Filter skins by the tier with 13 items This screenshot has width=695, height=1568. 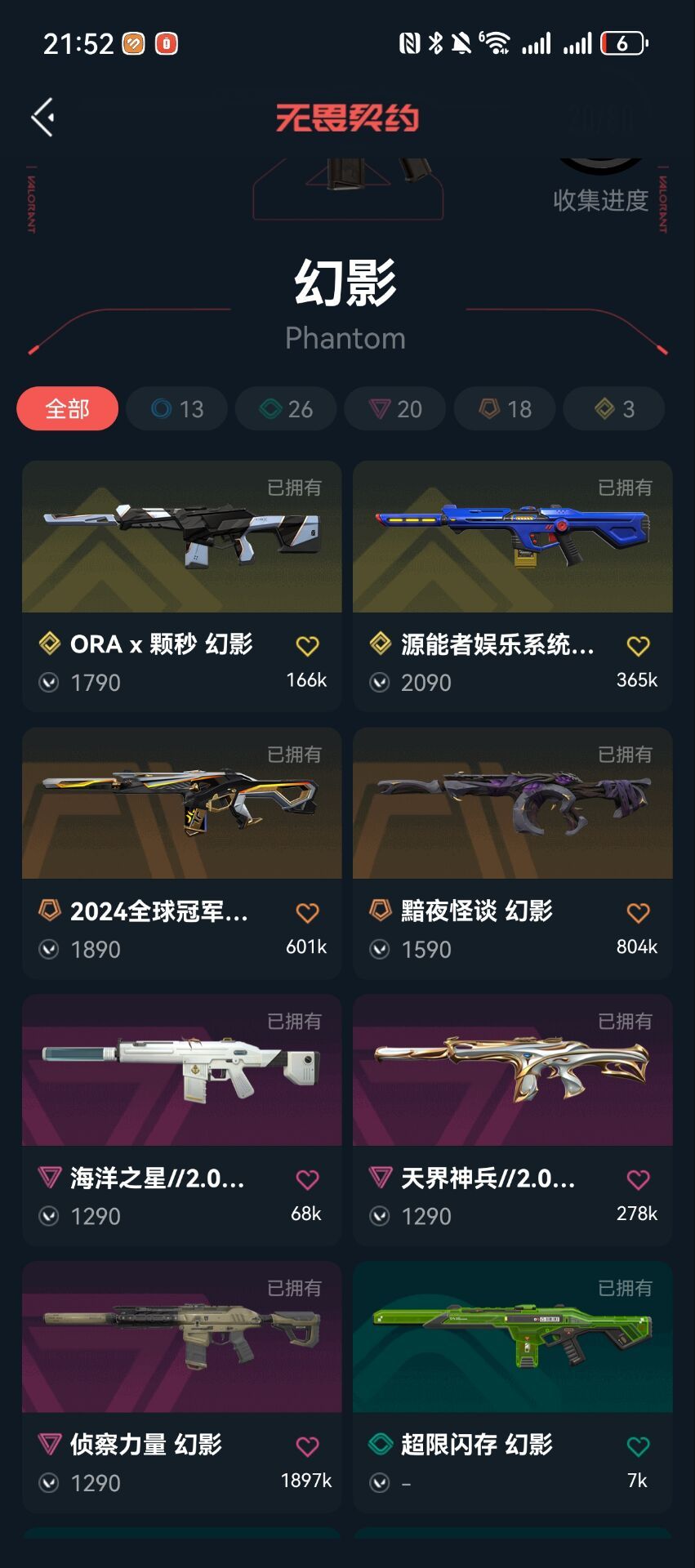coord(177,408)
